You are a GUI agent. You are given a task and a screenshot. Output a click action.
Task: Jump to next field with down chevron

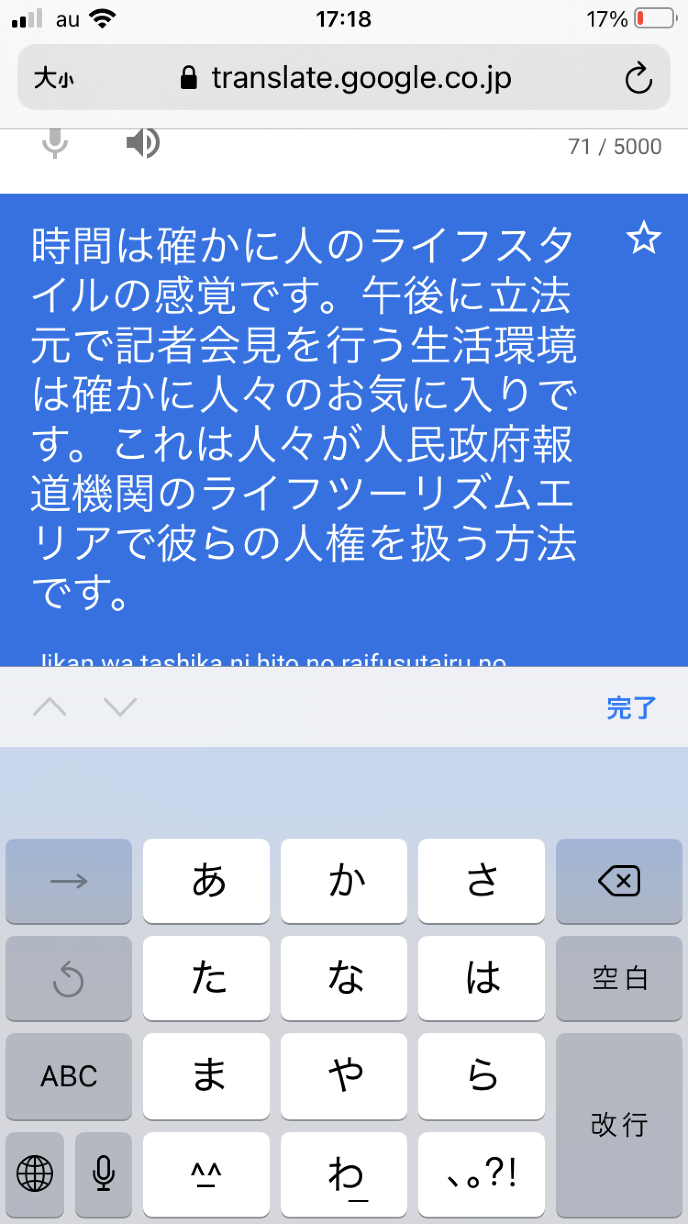click(120, 707)
